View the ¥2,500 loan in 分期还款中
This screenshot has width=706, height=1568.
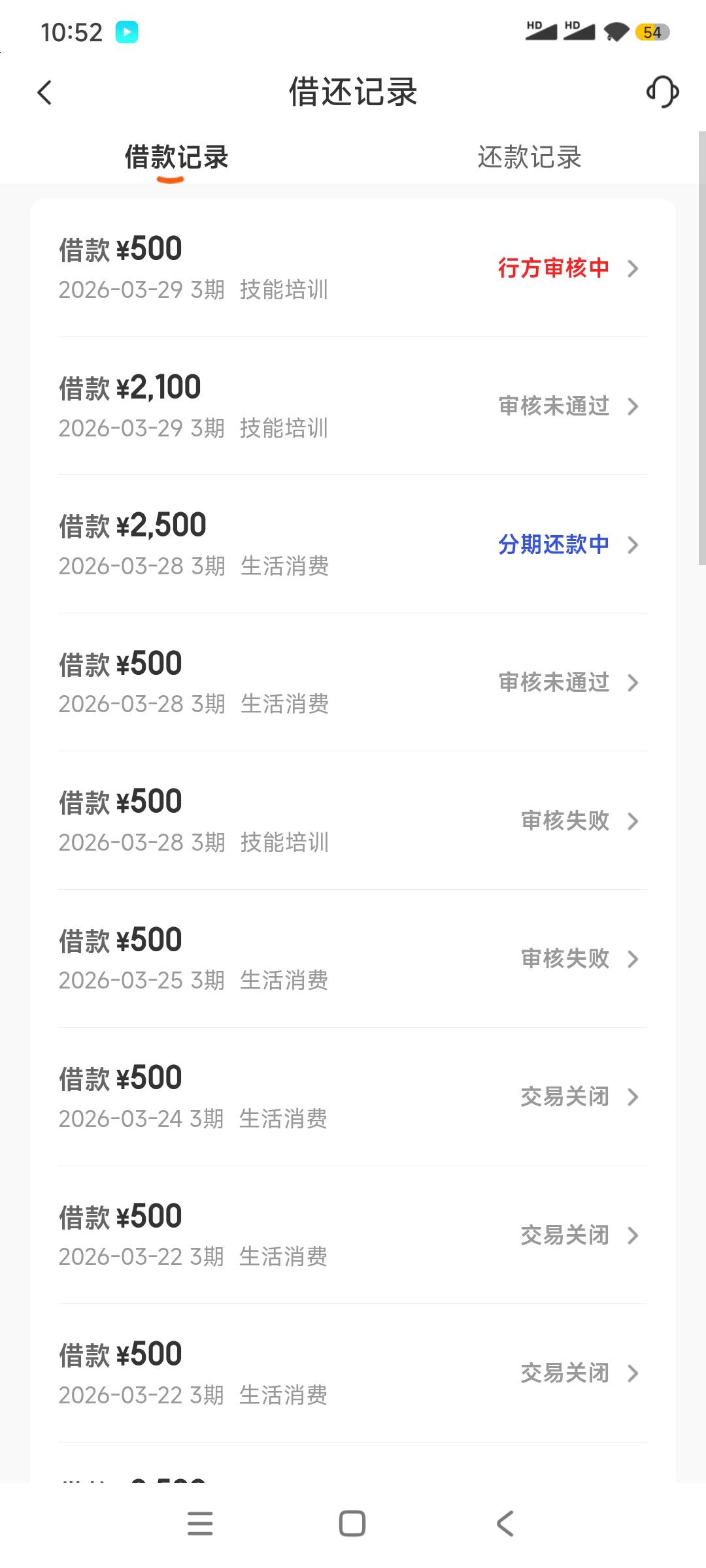click(x=353, y=544)
